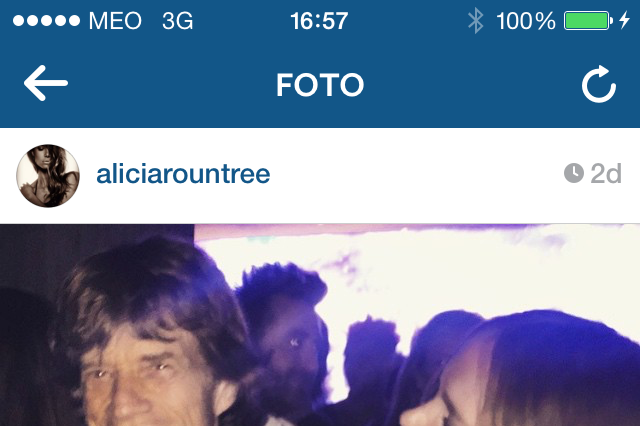Open aliciarountree's profile via username

point(183,174)
